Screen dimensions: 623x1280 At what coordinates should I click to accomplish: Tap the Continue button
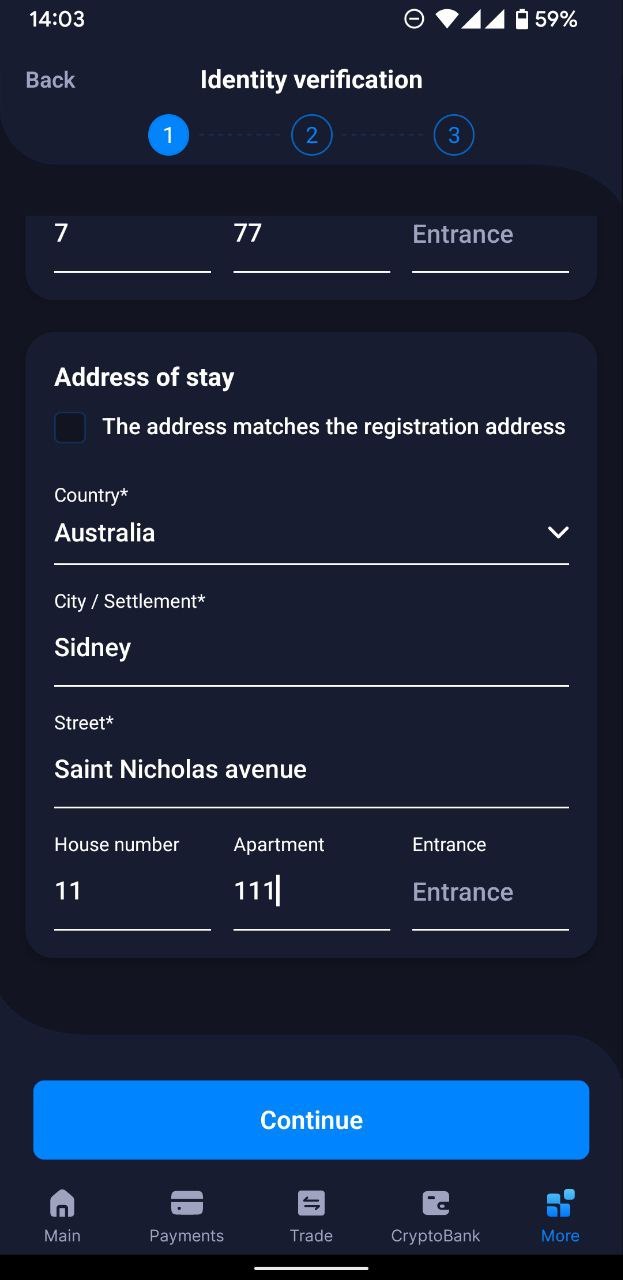[311, 1120]
